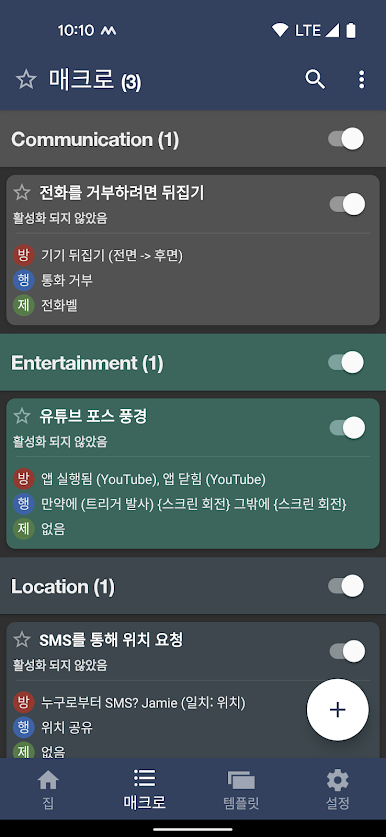
Task: Toggle the Communication category switch
Action: click(x=346, y=139)
